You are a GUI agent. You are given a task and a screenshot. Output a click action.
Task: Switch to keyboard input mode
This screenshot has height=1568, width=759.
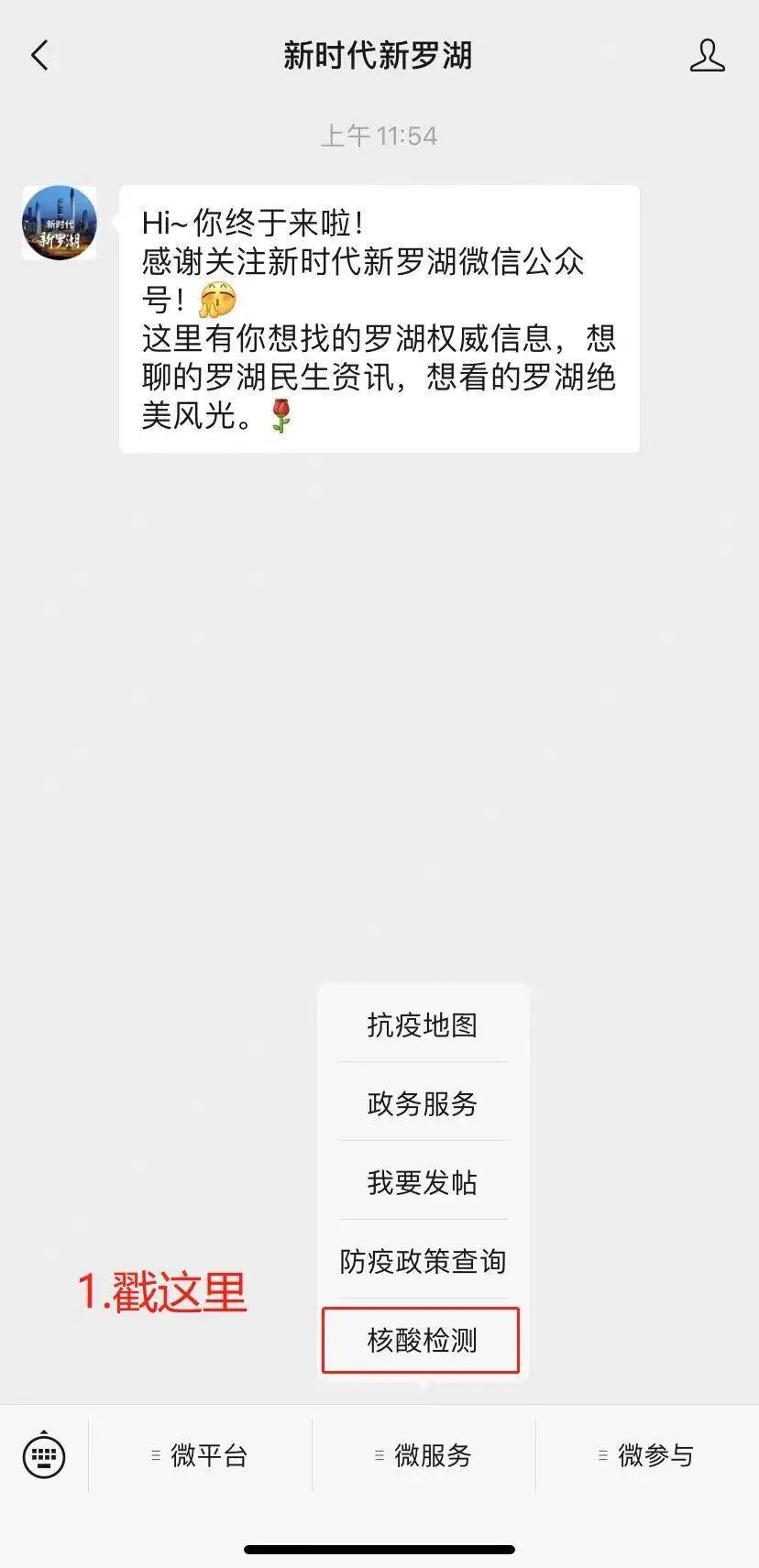coord(44,1454)
